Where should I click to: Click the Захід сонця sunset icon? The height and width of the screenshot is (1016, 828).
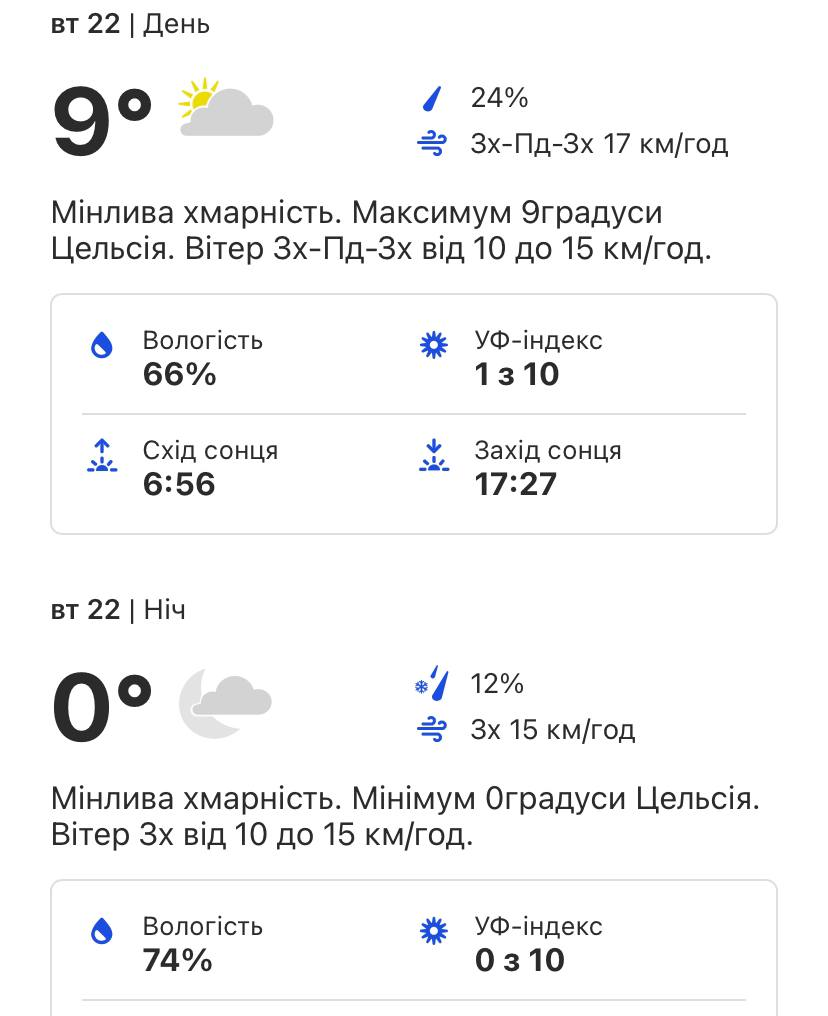(x=433, y=455)
